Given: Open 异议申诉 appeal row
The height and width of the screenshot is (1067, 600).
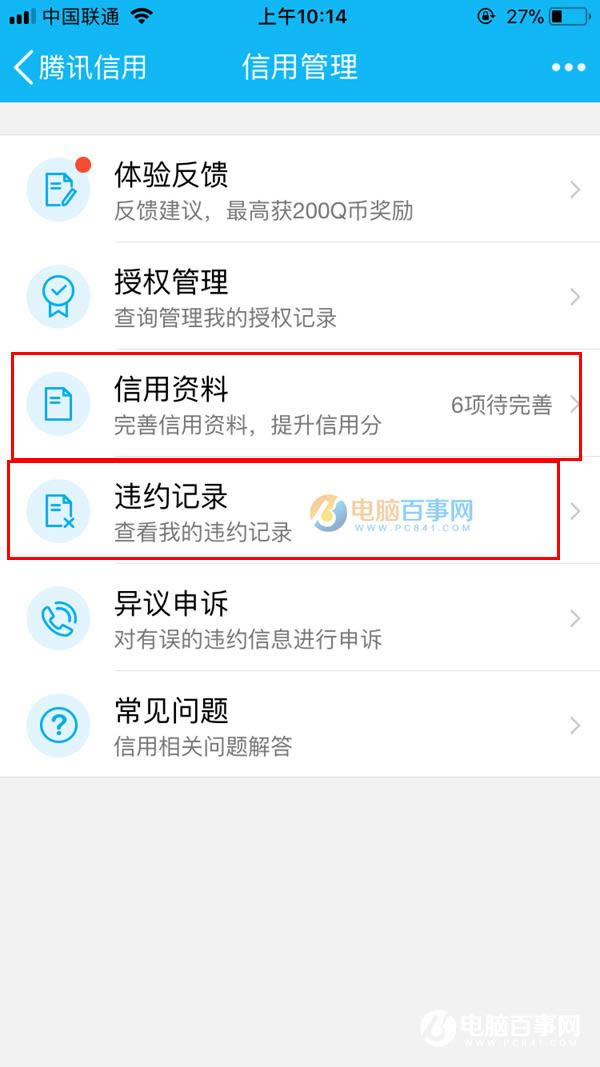Looking at the screenshot, I should [300, 618].
